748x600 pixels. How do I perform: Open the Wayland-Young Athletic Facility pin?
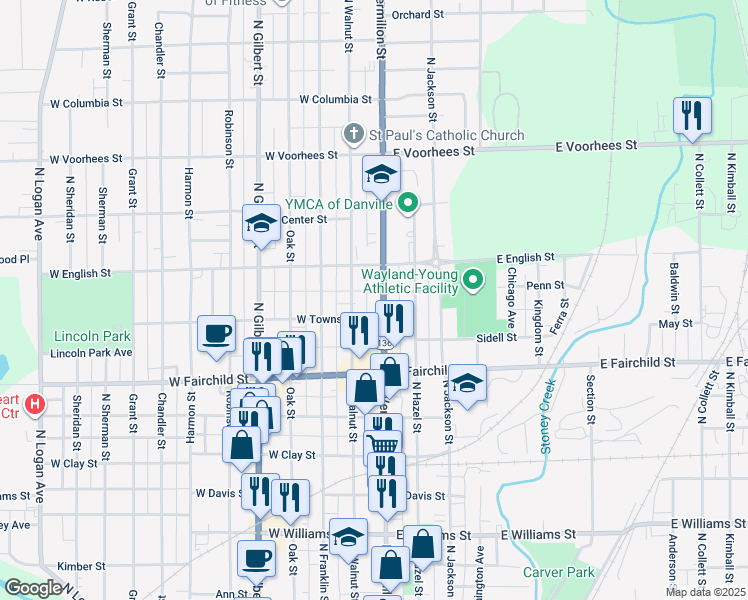coord(473,281)
